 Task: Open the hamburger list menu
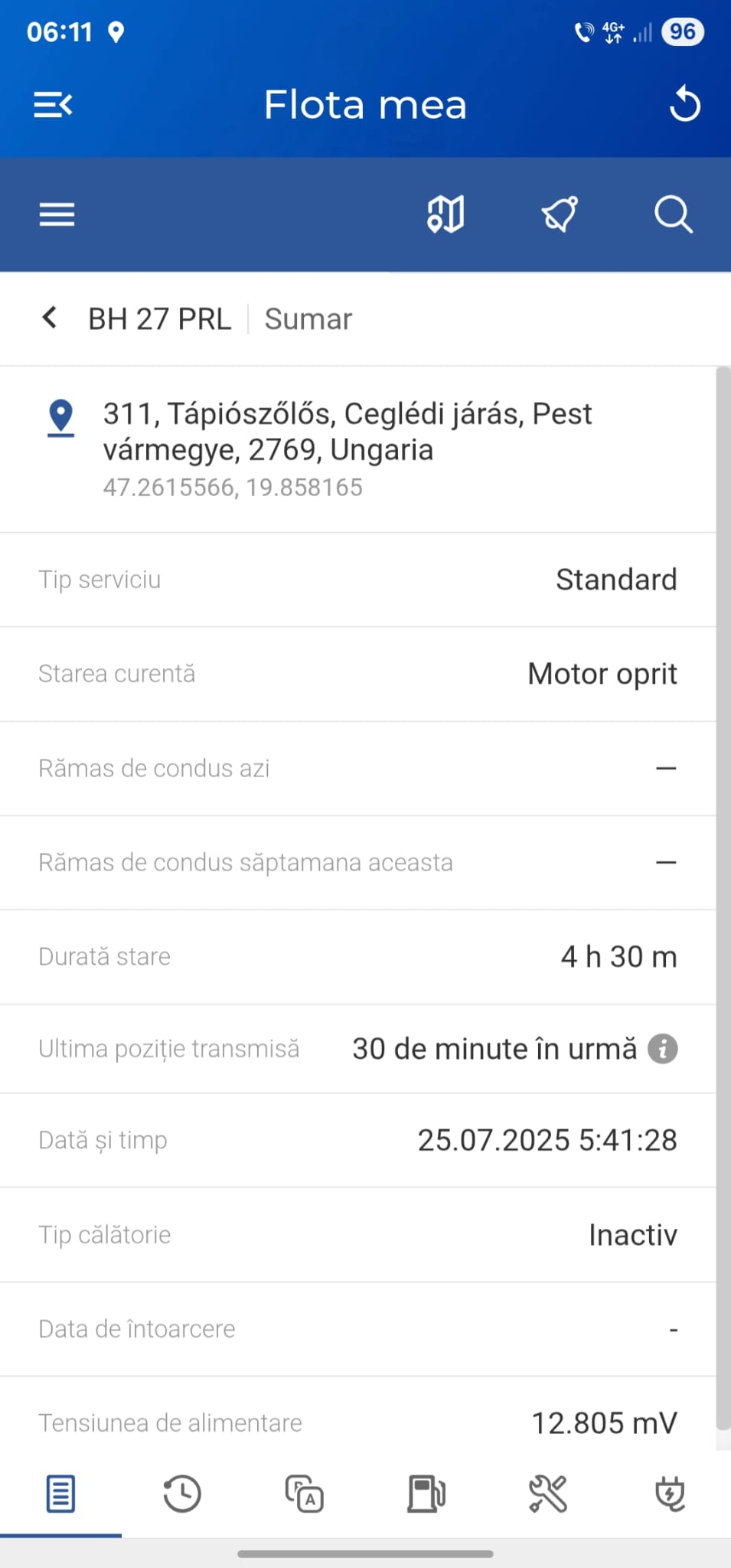click(x=57, y=214)
